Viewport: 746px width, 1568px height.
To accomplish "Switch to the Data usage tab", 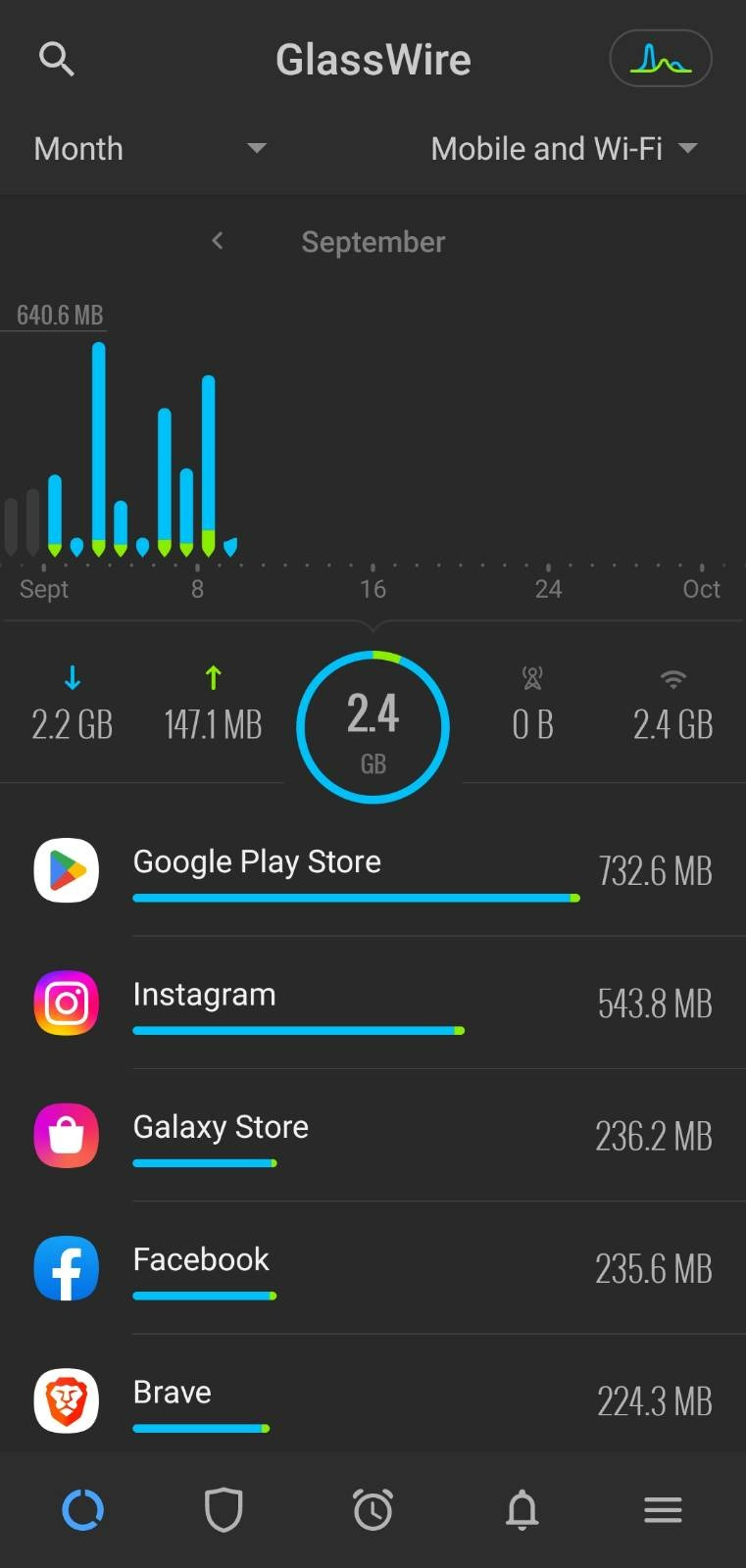I will pos(83,1509).
